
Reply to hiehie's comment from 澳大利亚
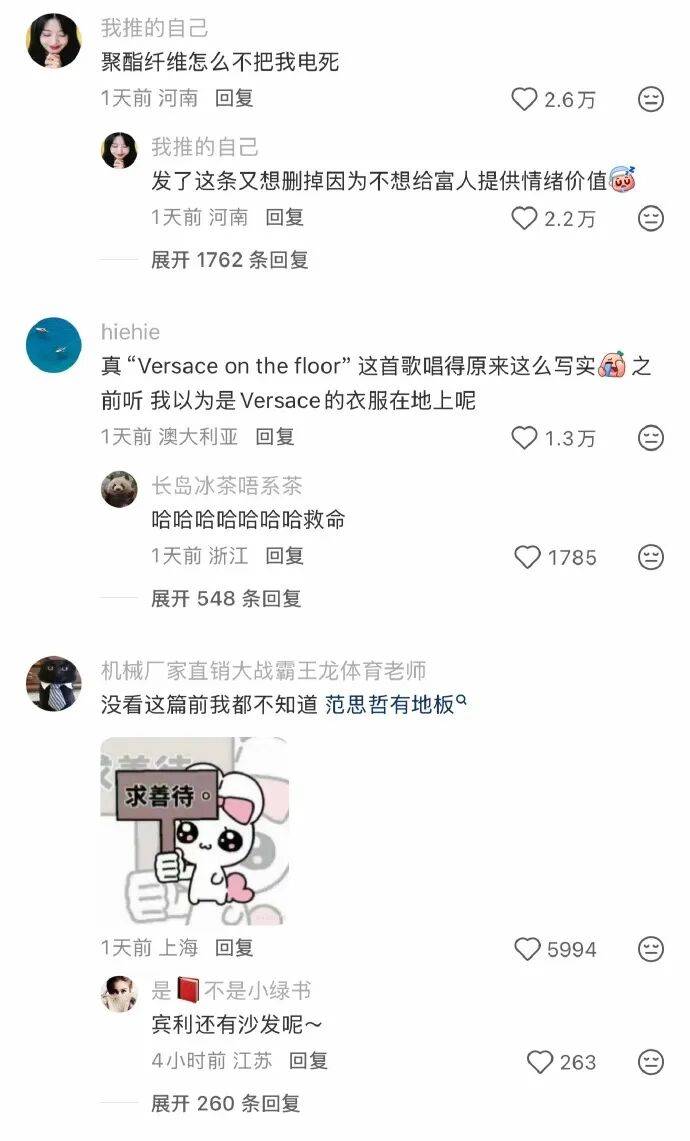275,436
